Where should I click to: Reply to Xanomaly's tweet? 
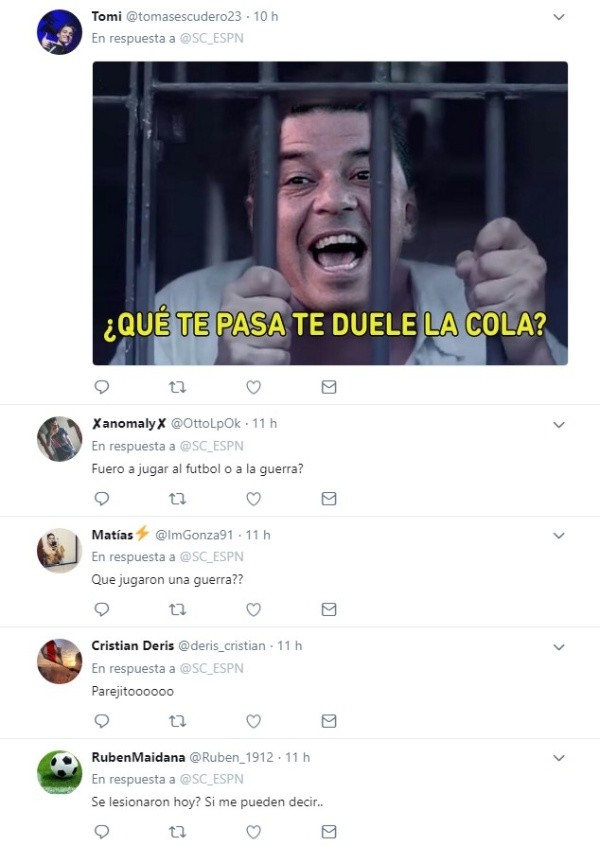101,498
